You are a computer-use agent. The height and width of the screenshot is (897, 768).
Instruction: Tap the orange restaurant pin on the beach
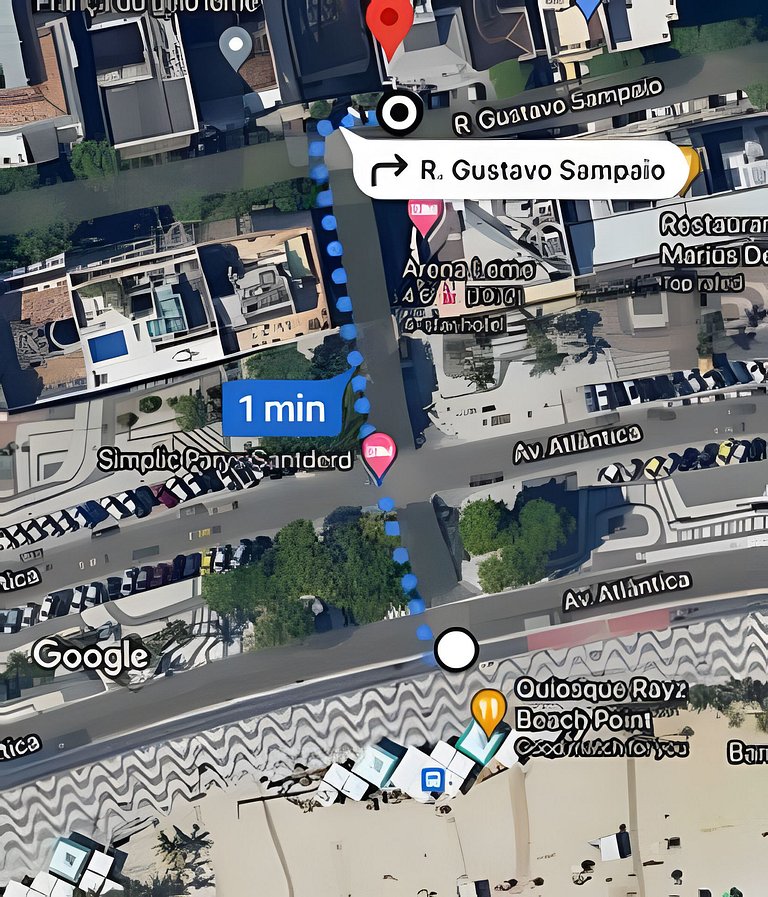pos(487,711)
